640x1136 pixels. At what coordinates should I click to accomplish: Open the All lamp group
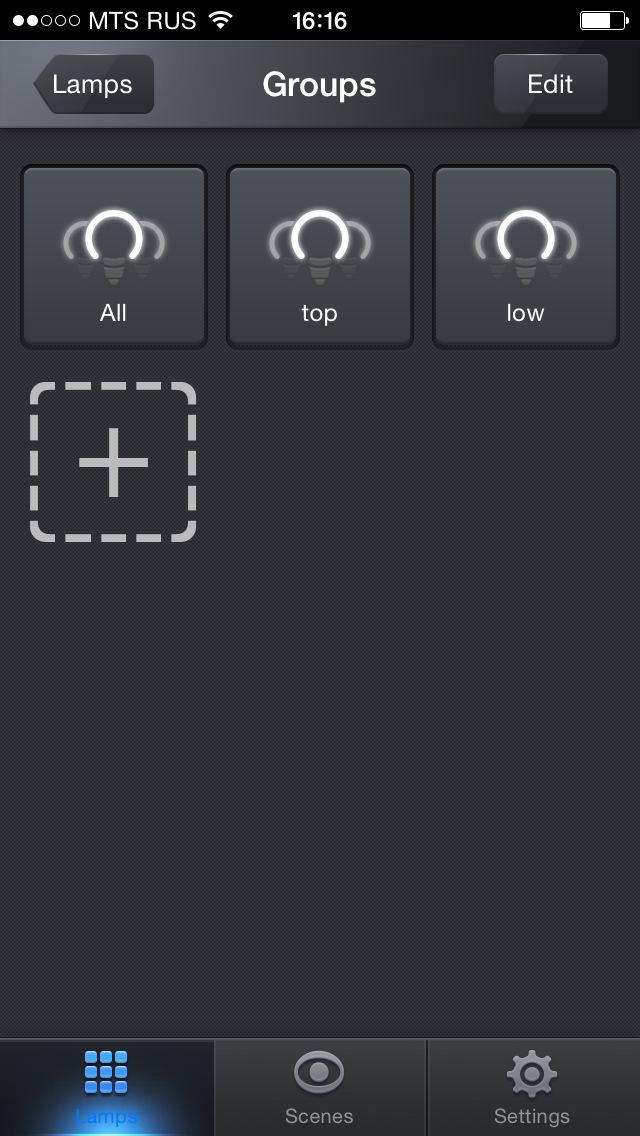pyautogui.click(x=114, y=257)
